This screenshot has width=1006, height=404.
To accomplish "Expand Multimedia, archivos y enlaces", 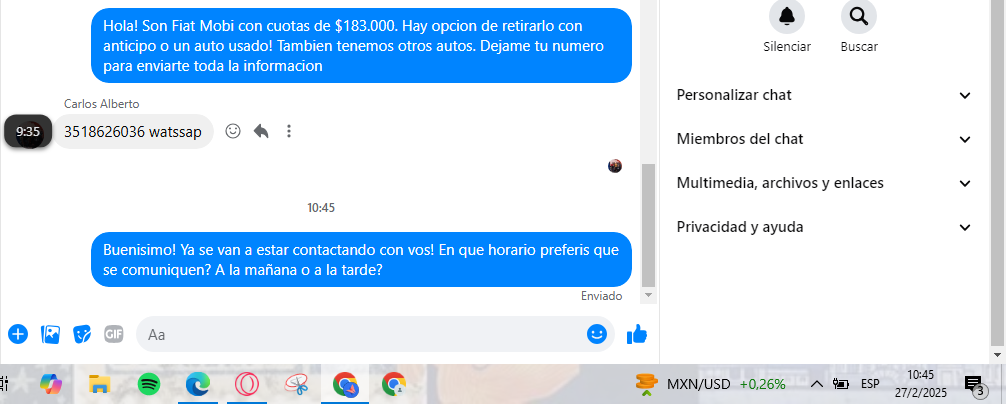I will (825, 183).
